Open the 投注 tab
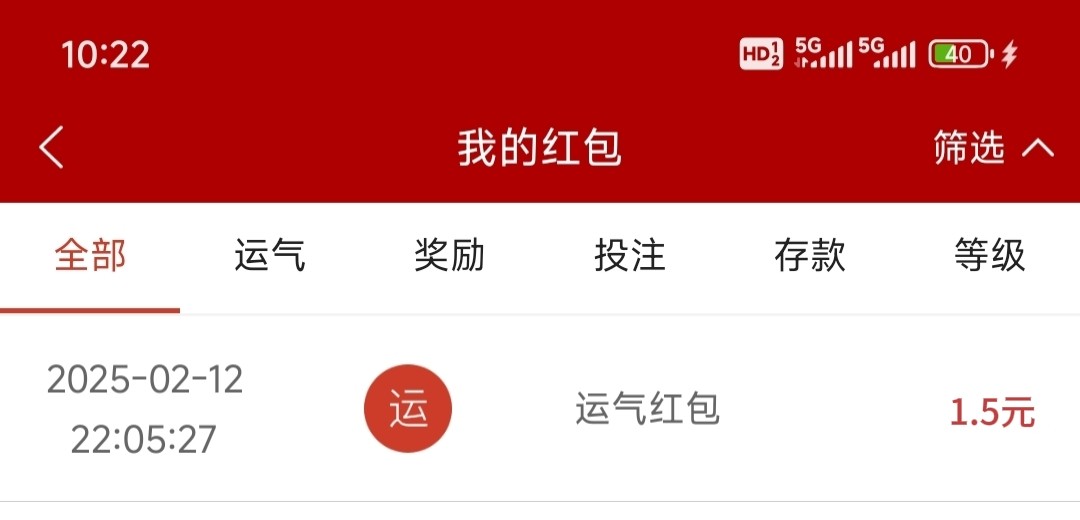 click(x=630, y=256)
